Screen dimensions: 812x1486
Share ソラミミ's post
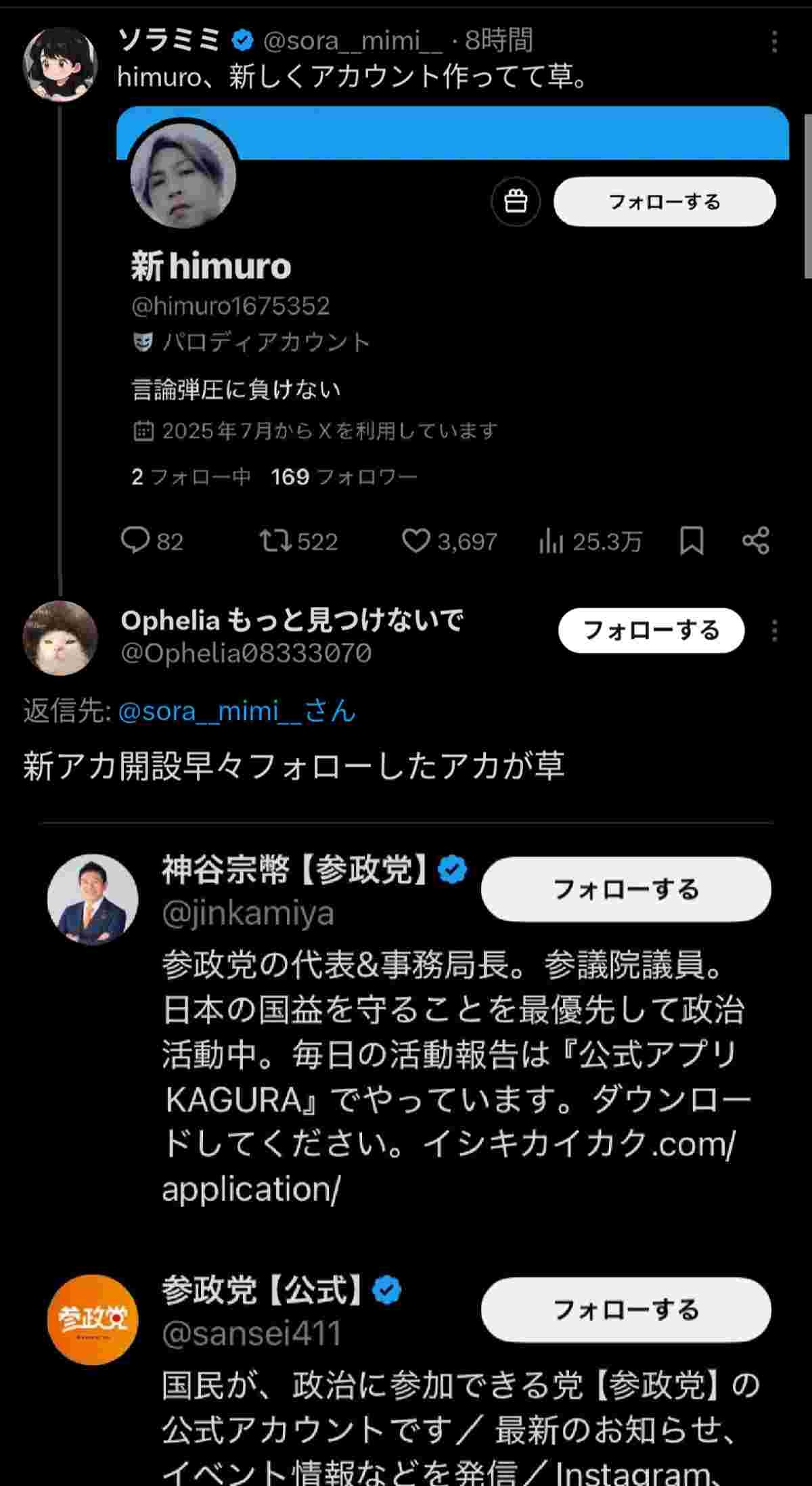coord(755,541)
